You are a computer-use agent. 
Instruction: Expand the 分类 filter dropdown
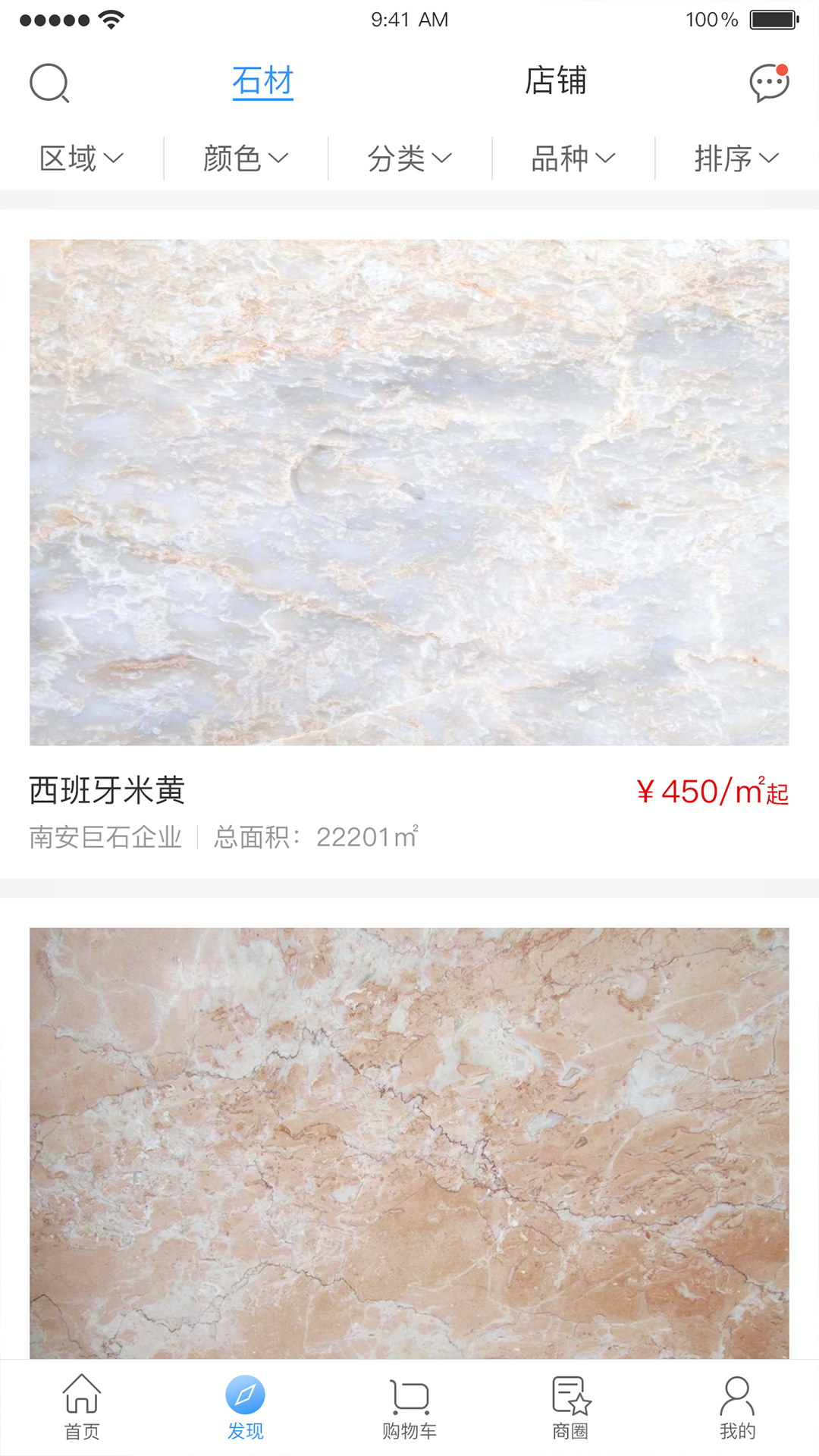[x=409, y=158]
